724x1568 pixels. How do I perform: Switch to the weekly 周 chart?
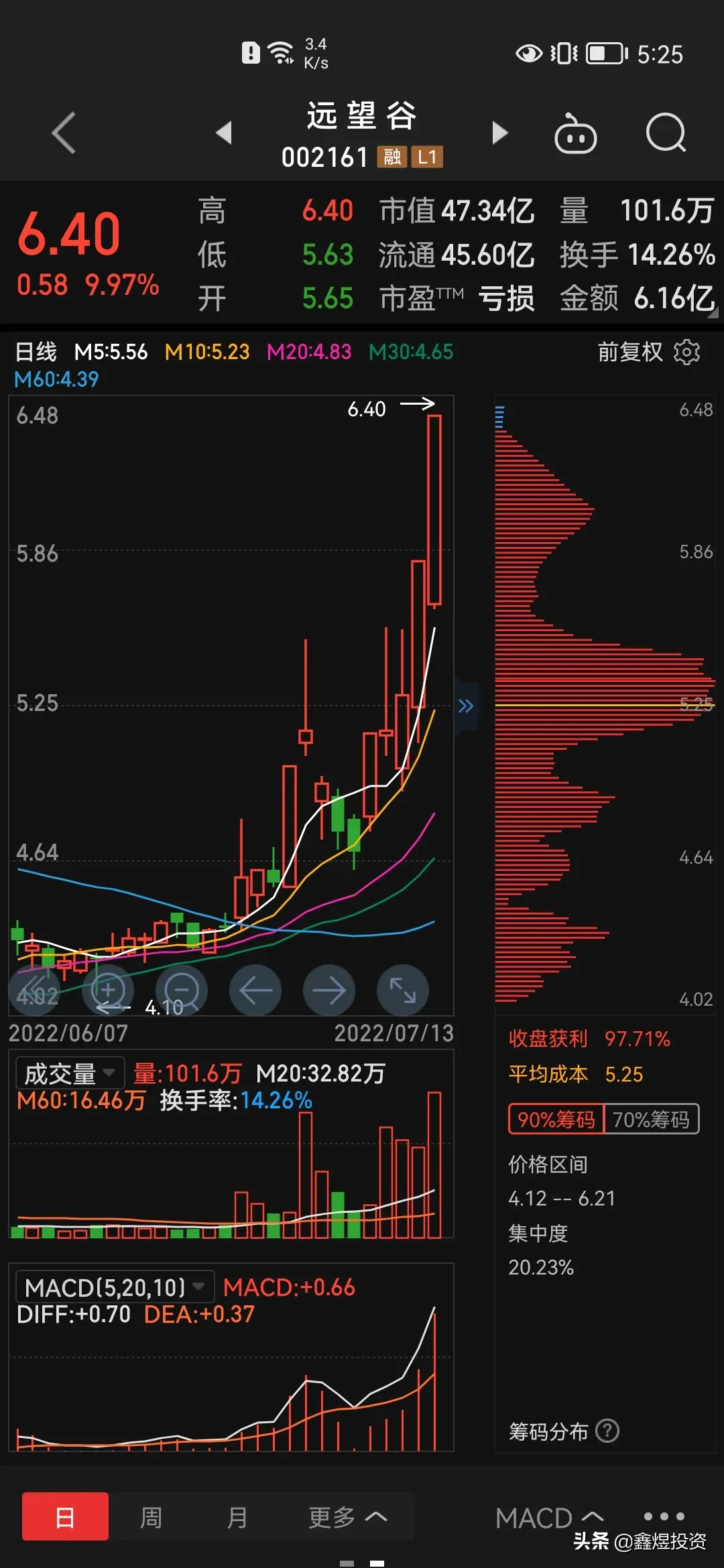152,1517
